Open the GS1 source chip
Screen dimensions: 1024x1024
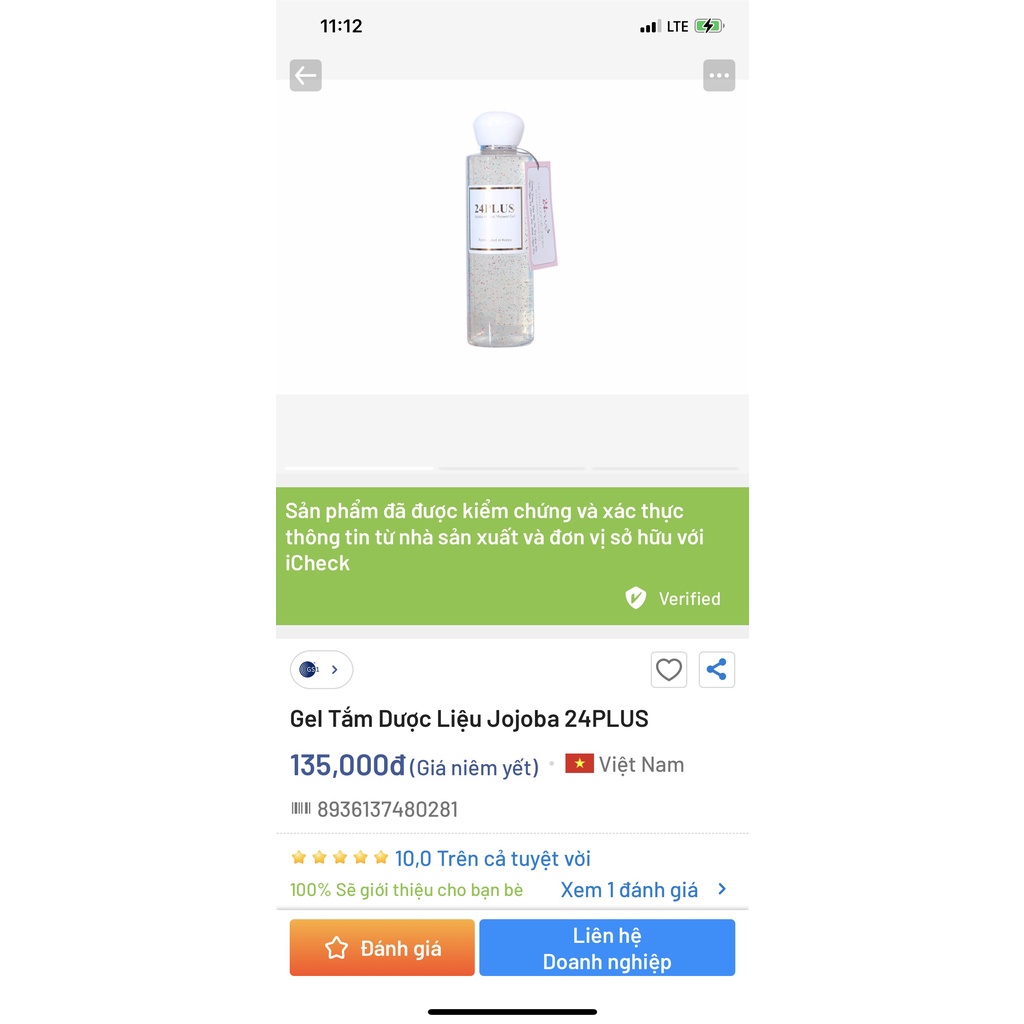click(321, 670)
